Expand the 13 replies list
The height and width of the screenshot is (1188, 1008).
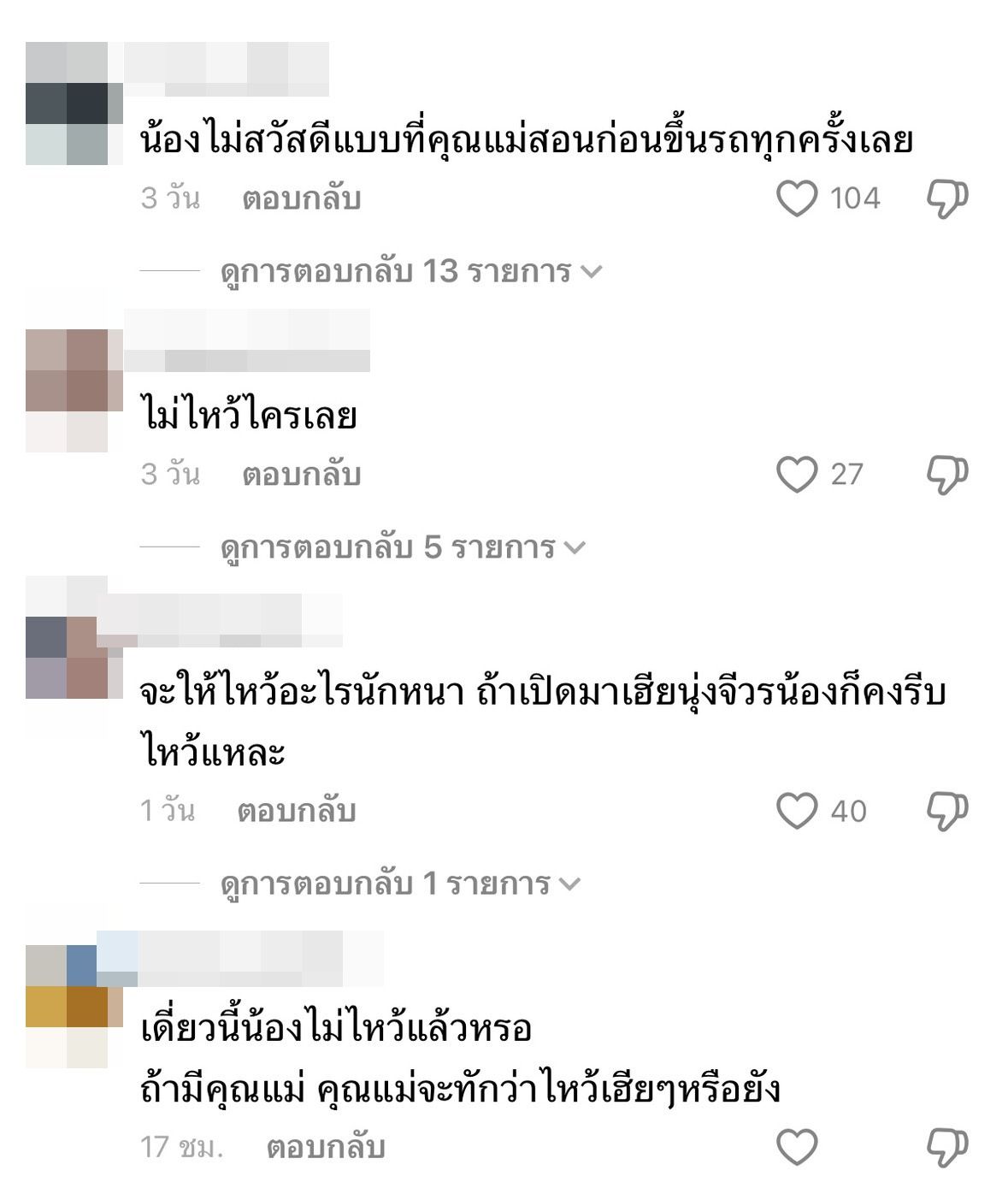[411, 272]
